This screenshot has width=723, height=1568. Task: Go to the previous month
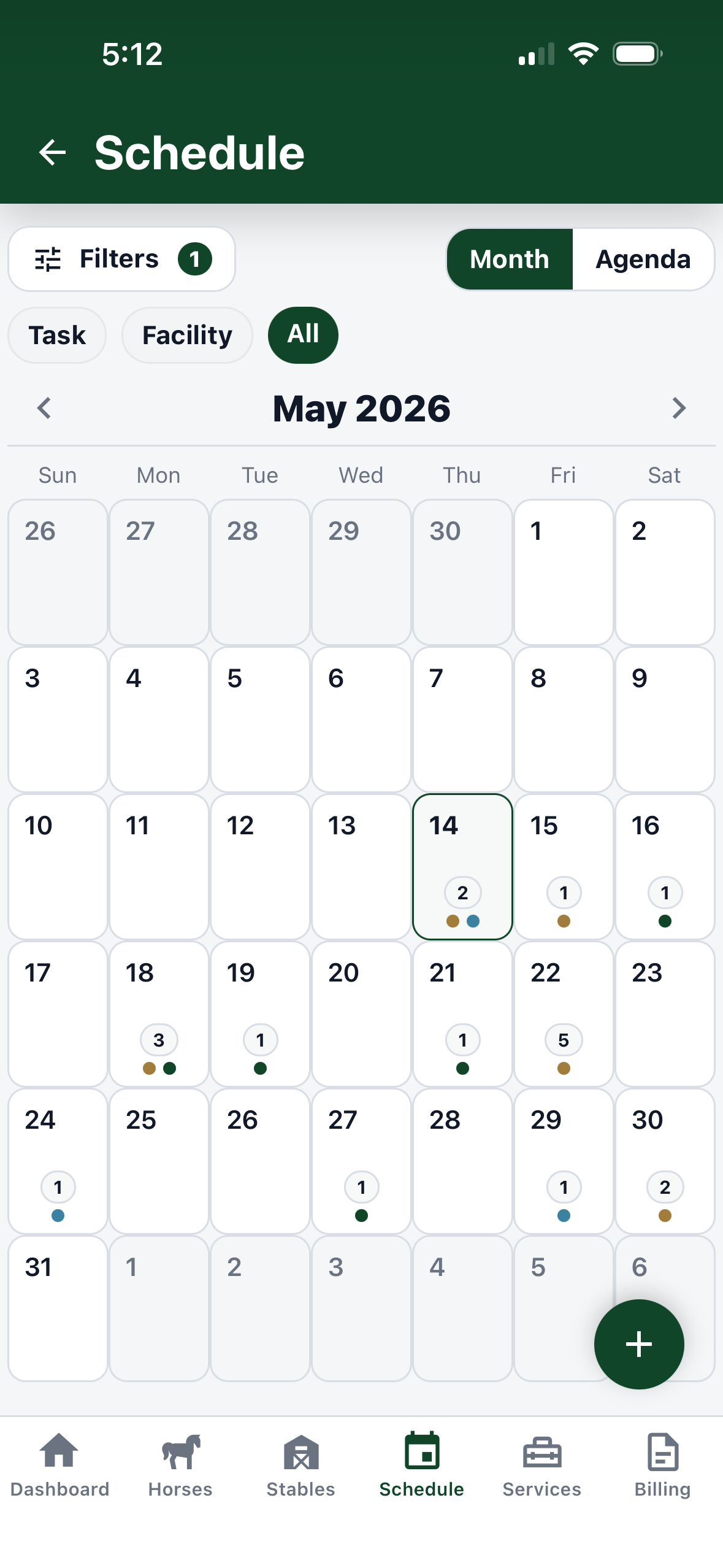click(x=44, y=408)
